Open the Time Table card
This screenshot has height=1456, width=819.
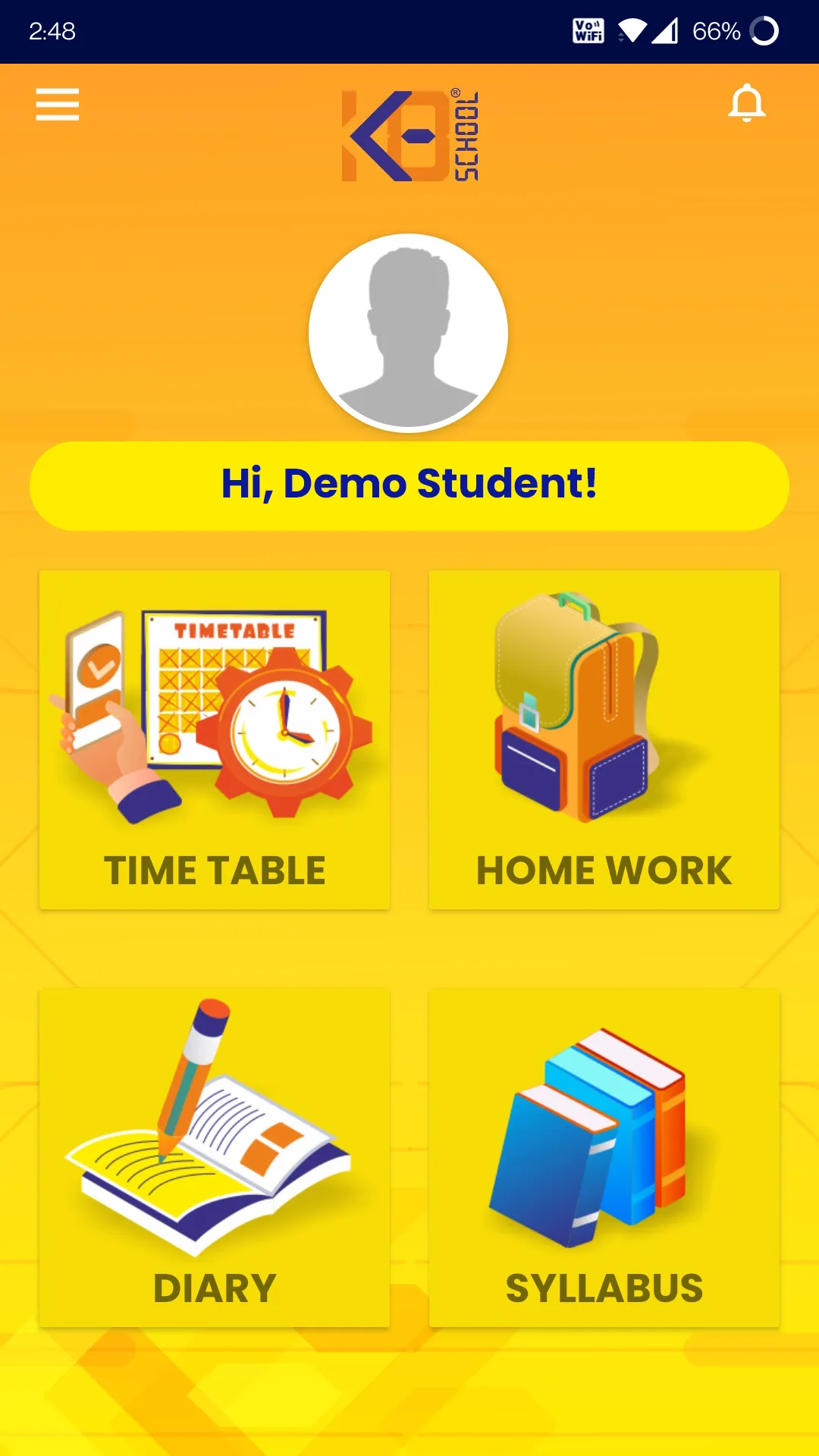point(215,740)
